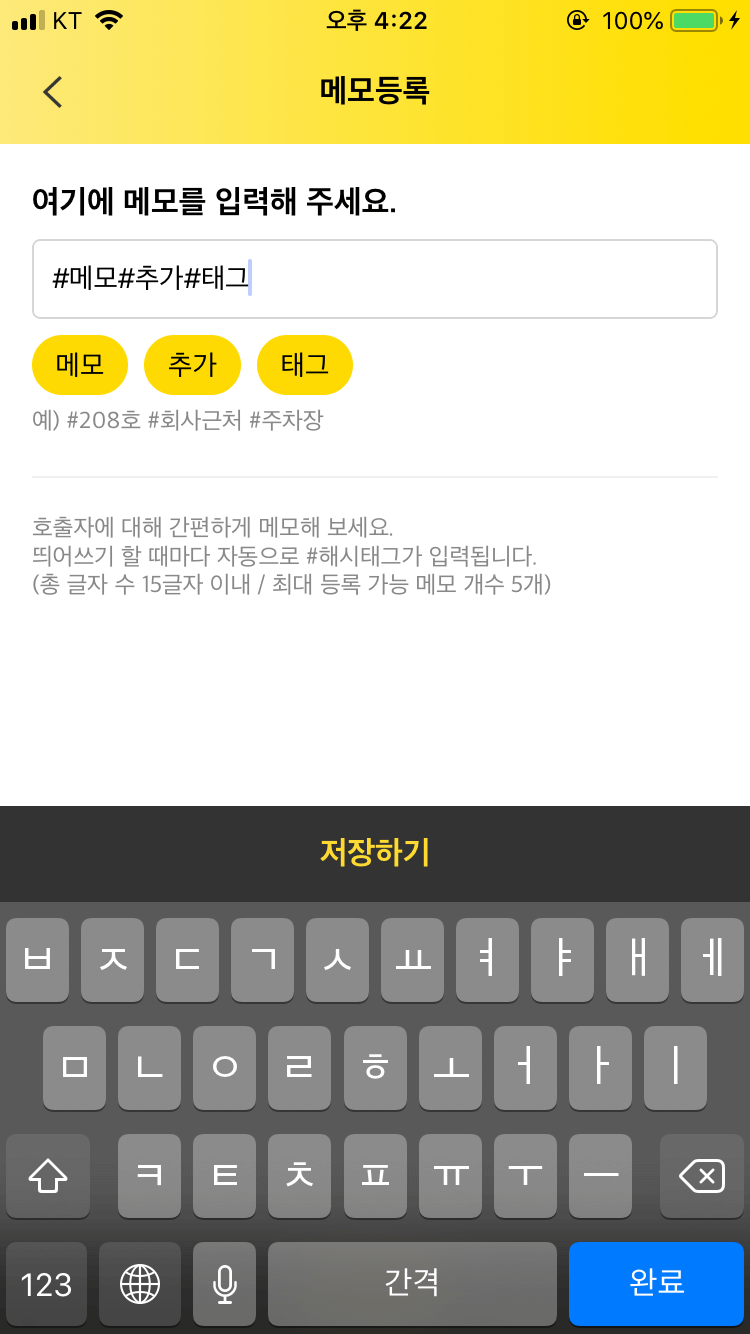Image resolution: width=750 pixels, height=1334 pixels.
Task: Select the 추가 tag chip
Action: coord(192,365)
